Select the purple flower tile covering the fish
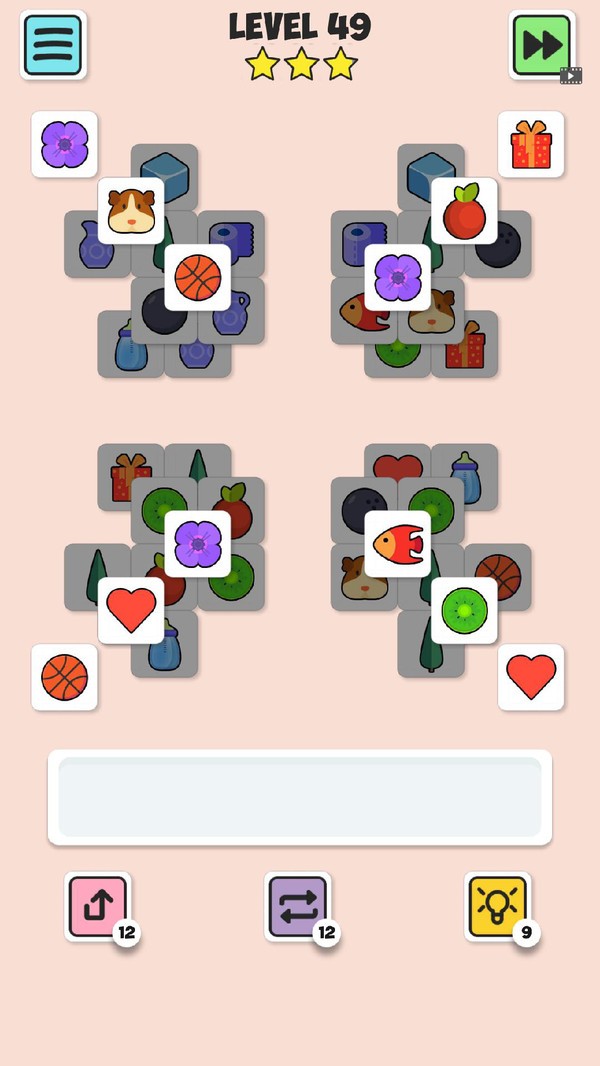Viewport: 600px width, 1066px height. 397,277
